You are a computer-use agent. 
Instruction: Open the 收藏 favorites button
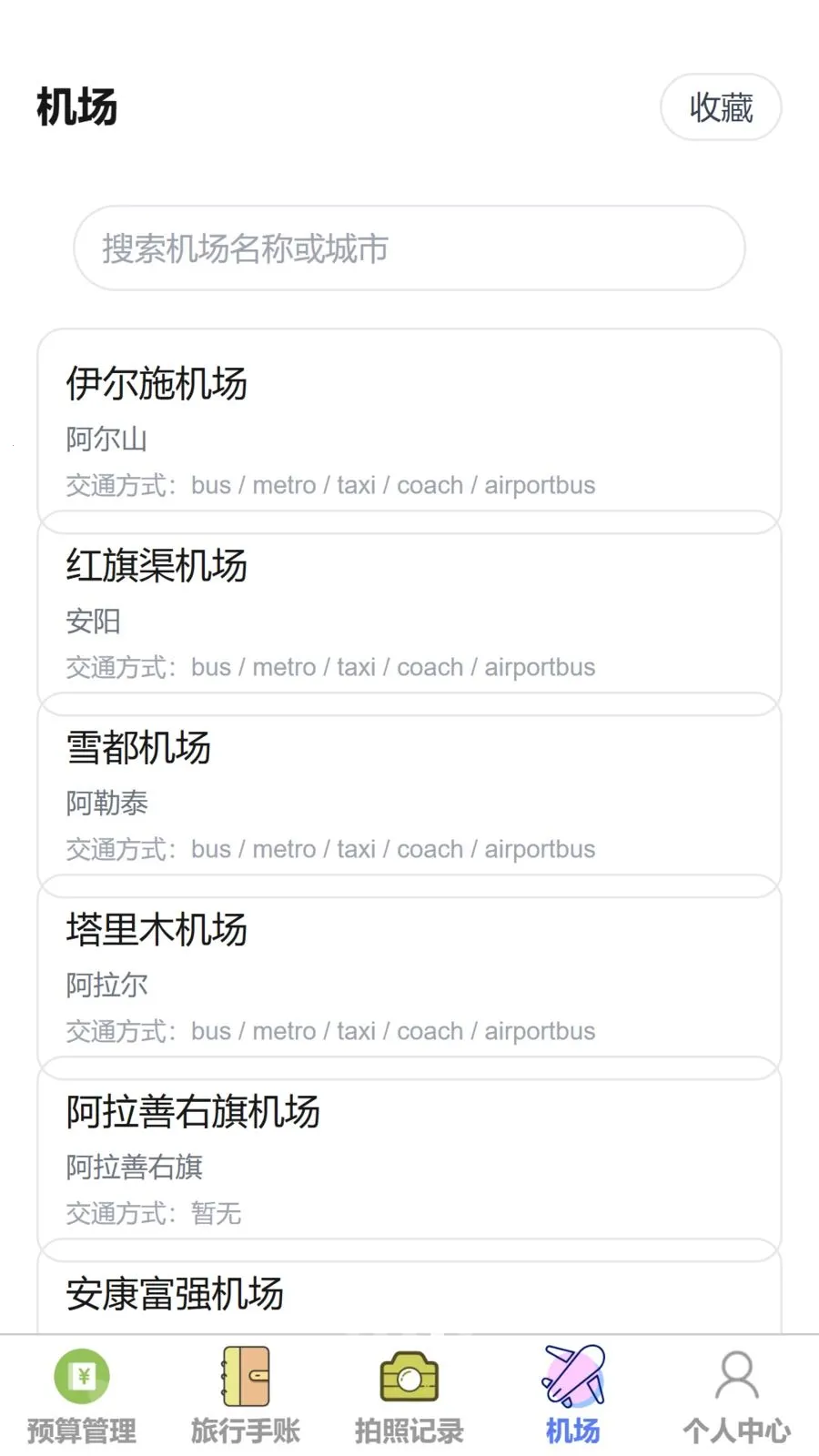pos(721,107)
